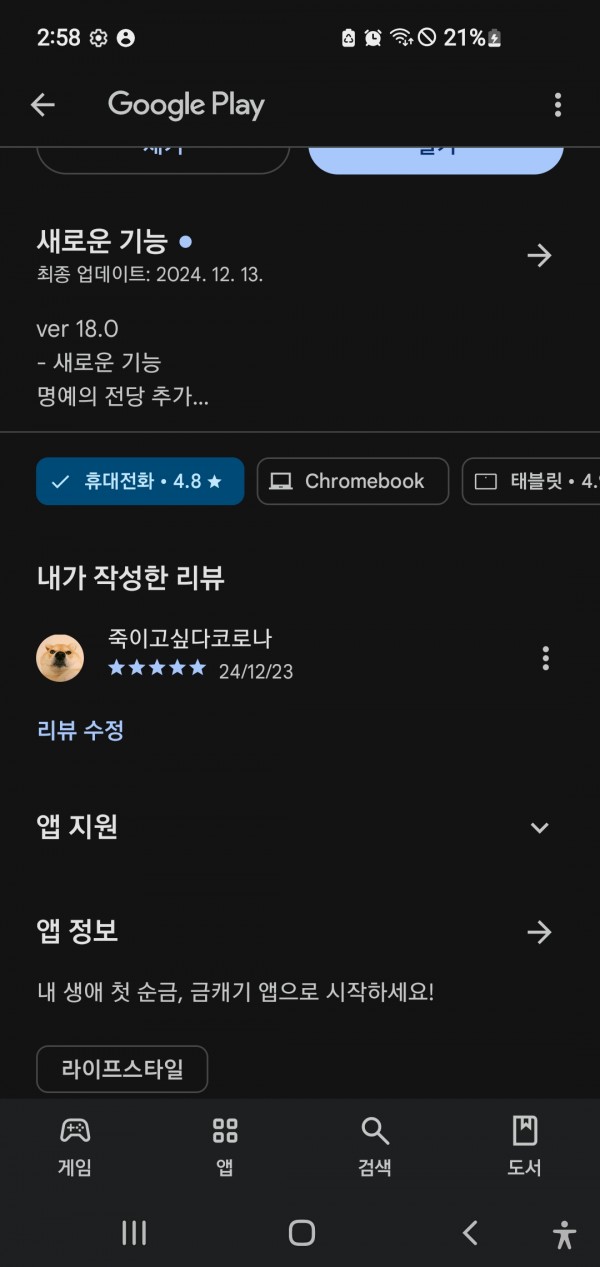The image size is (600, 1267).
Task: Open the Google Play overflow menu
Action: point(558,105)
